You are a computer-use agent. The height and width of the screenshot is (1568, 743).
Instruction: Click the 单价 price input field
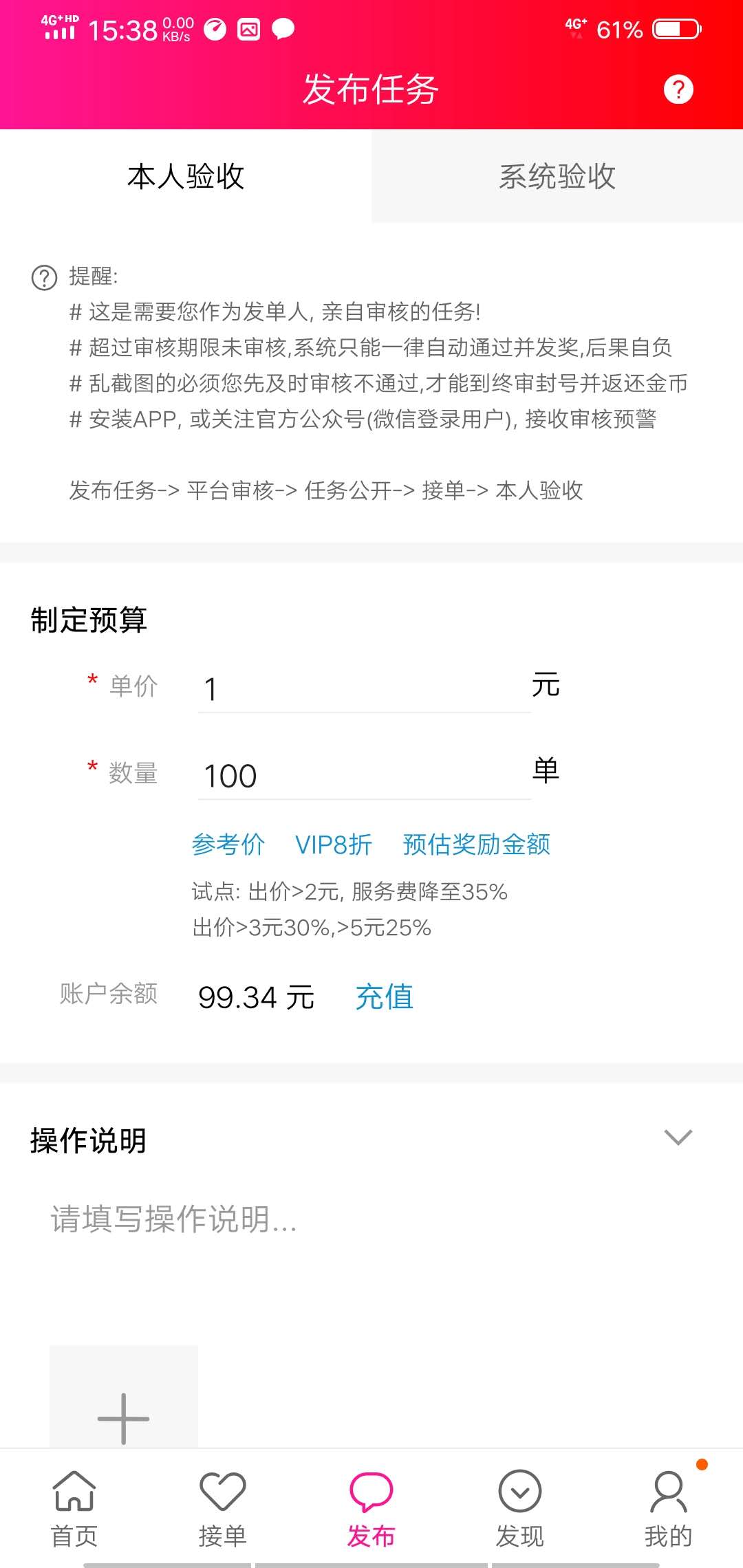(358, 686)
